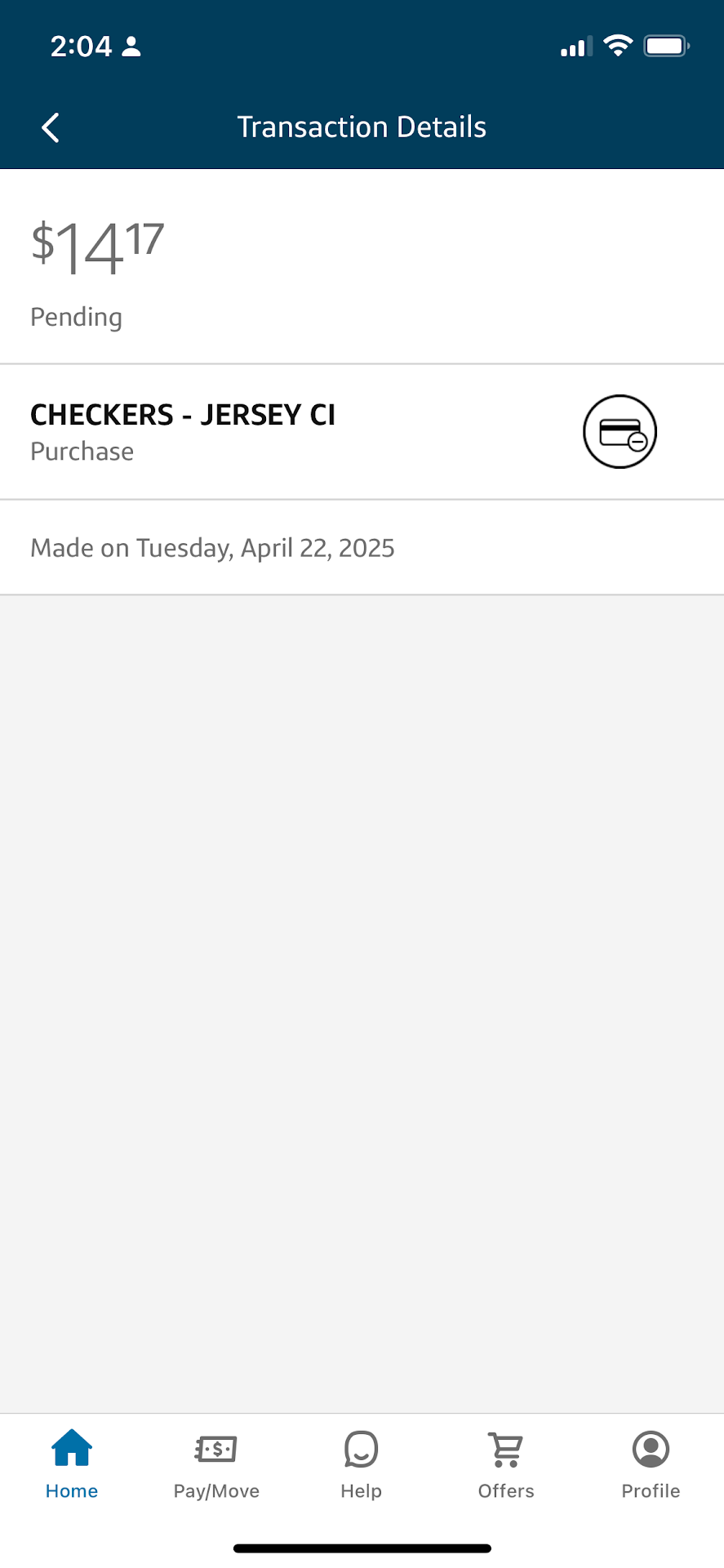724x1568 pixels.
Task: Open the Pay/Move tab
Action: click(216, 1465)
